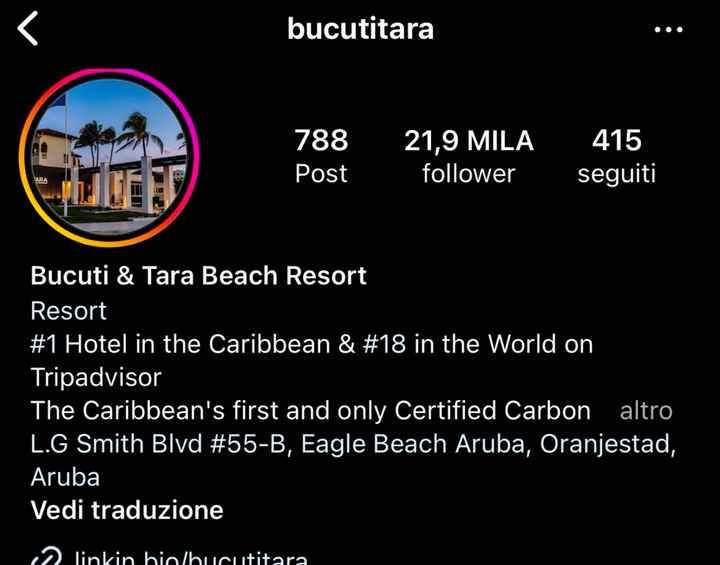Go back with the arrow icon
This screenshot has height=565, width=720.
point(28,29)
